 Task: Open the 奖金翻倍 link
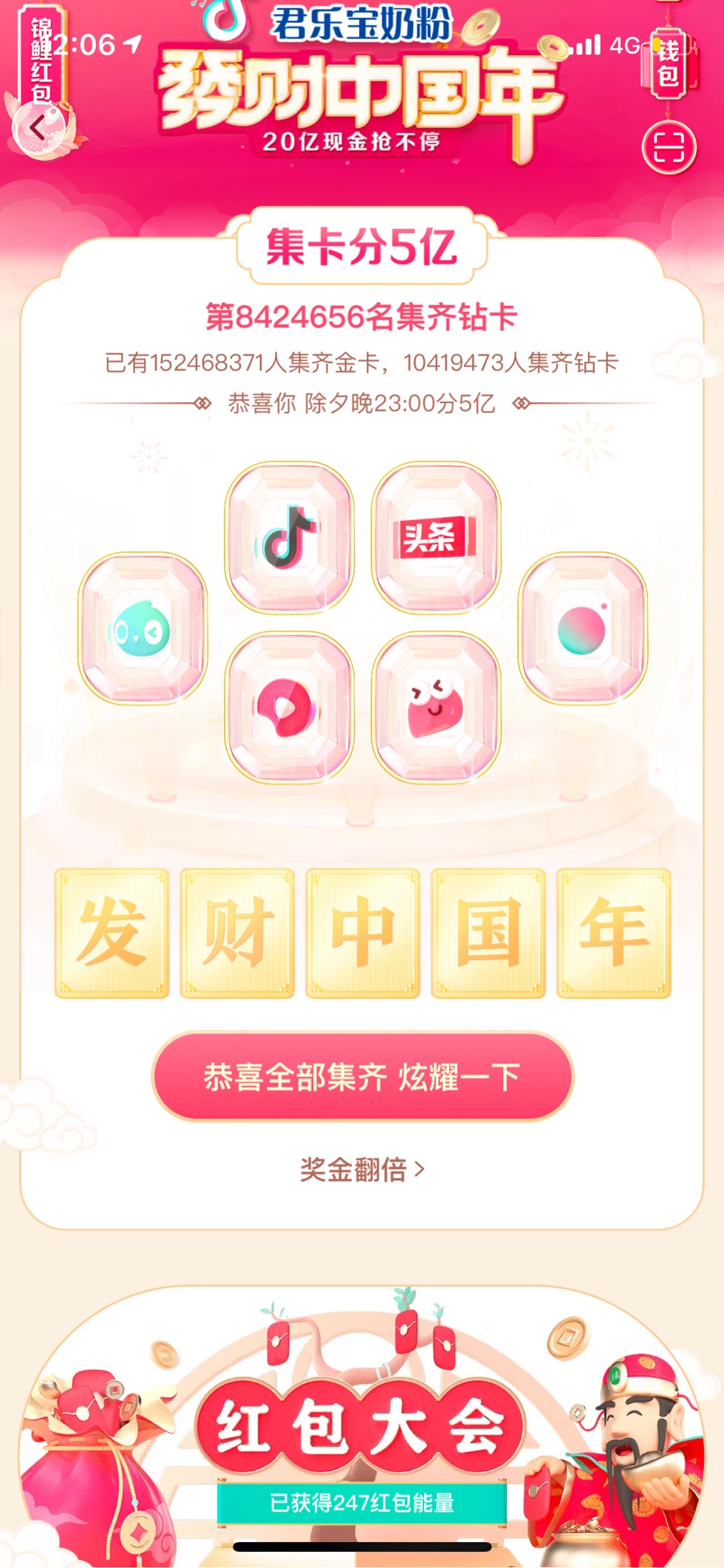pyautogui.click(x=362, y=1169)
